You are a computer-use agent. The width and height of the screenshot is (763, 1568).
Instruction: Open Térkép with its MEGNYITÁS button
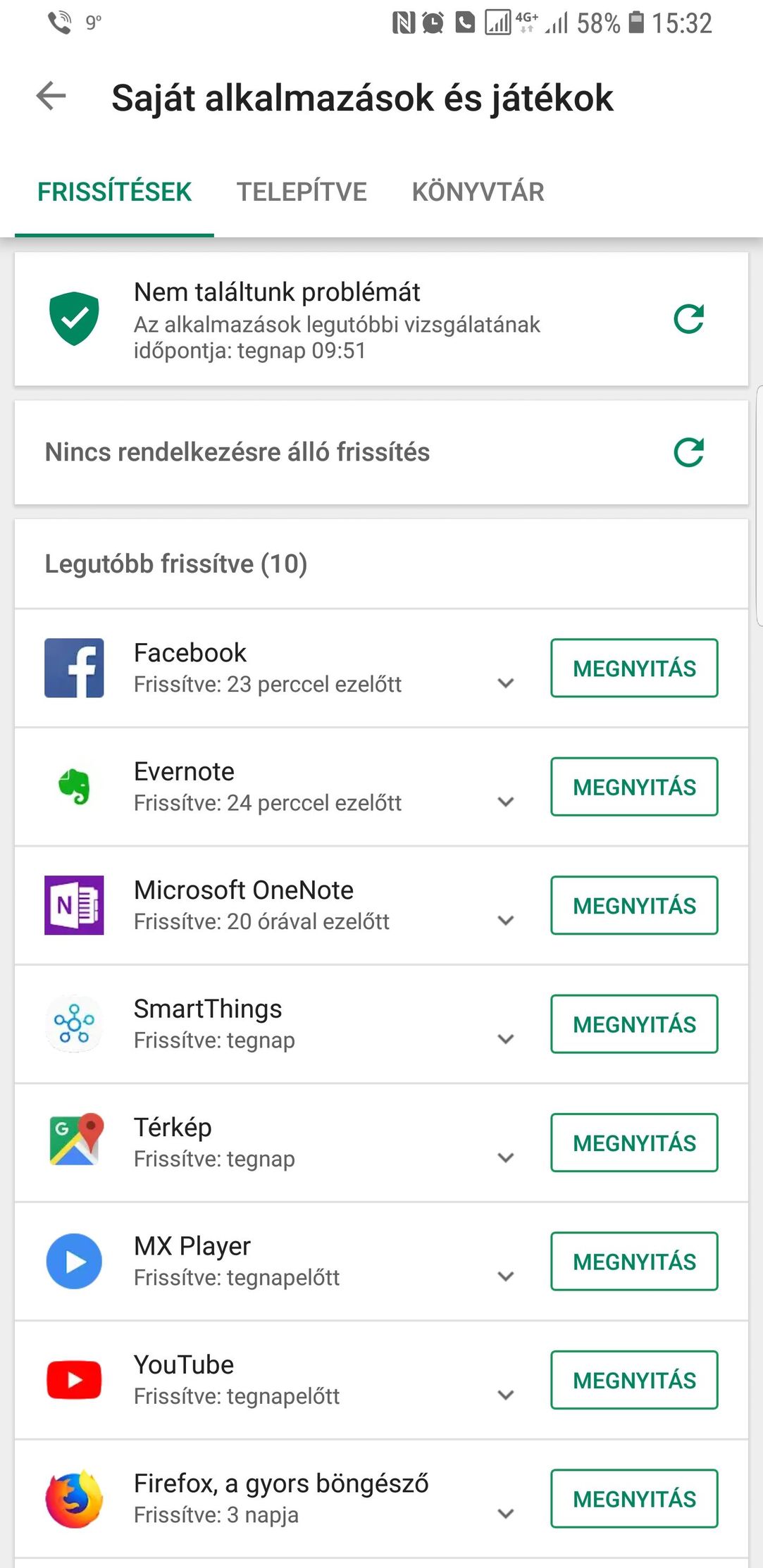[634, 1143]
